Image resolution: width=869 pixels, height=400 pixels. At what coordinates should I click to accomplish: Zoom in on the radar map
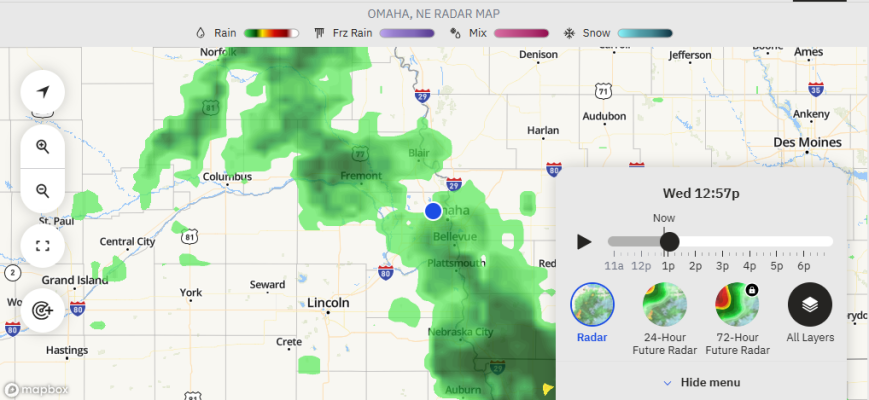tap(43, 146)
